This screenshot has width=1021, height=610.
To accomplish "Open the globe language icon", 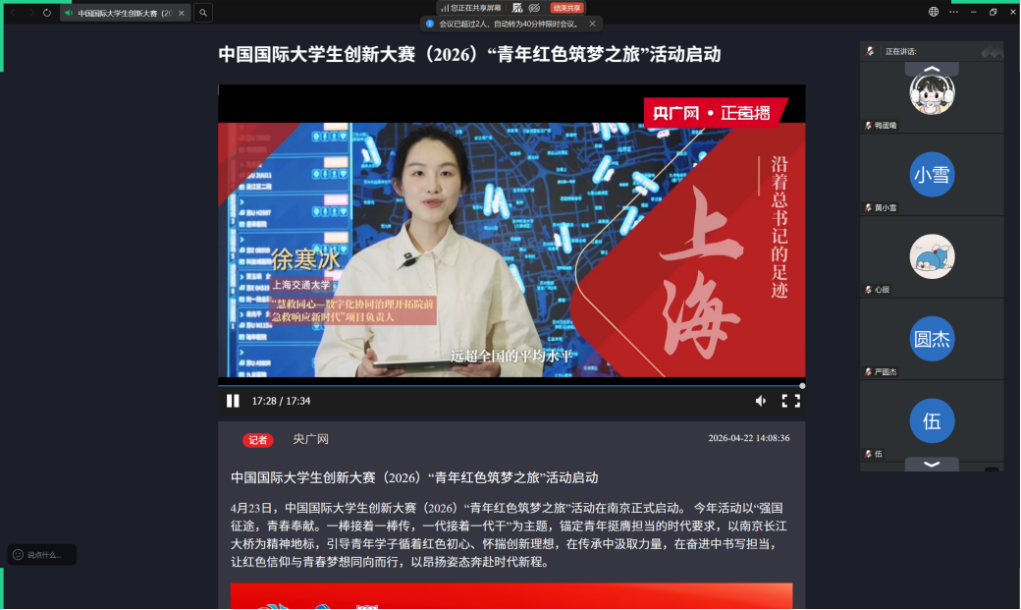I will 933,12.
